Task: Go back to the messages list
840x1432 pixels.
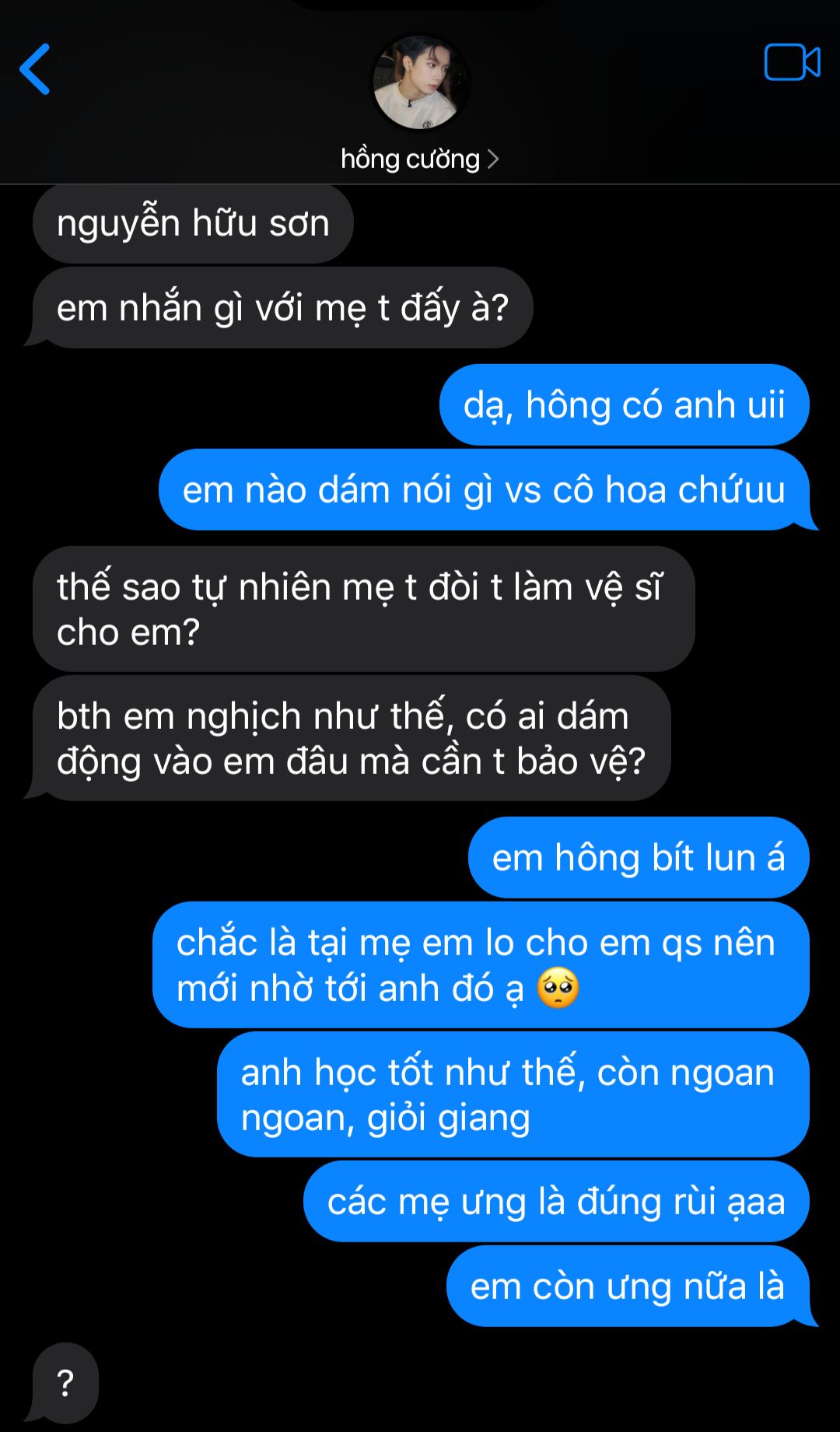Action: point(35,69)
